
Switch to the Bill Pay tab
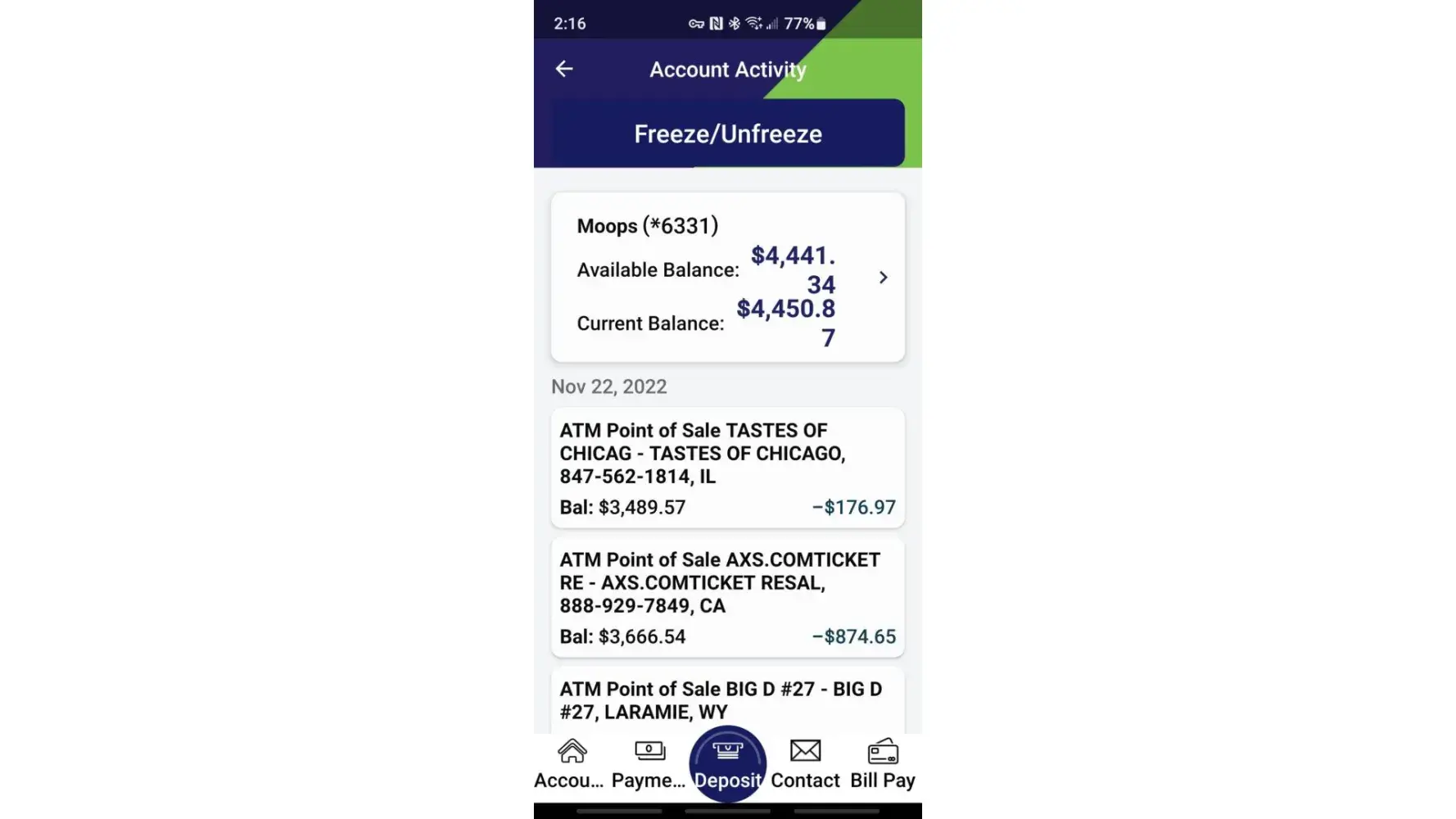click(882, 764)
